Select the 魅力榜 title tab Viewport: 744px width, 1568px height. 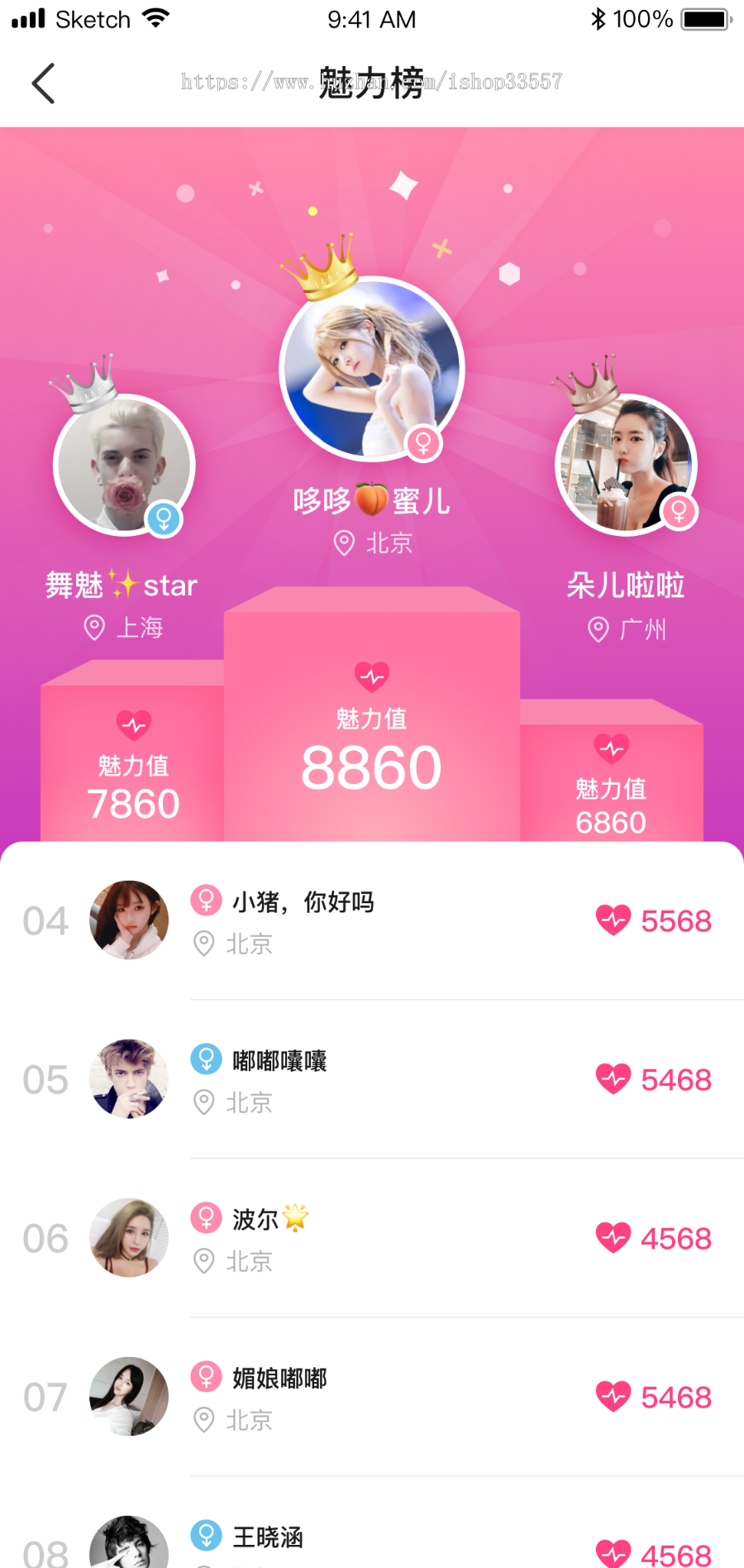coord(371,85)
